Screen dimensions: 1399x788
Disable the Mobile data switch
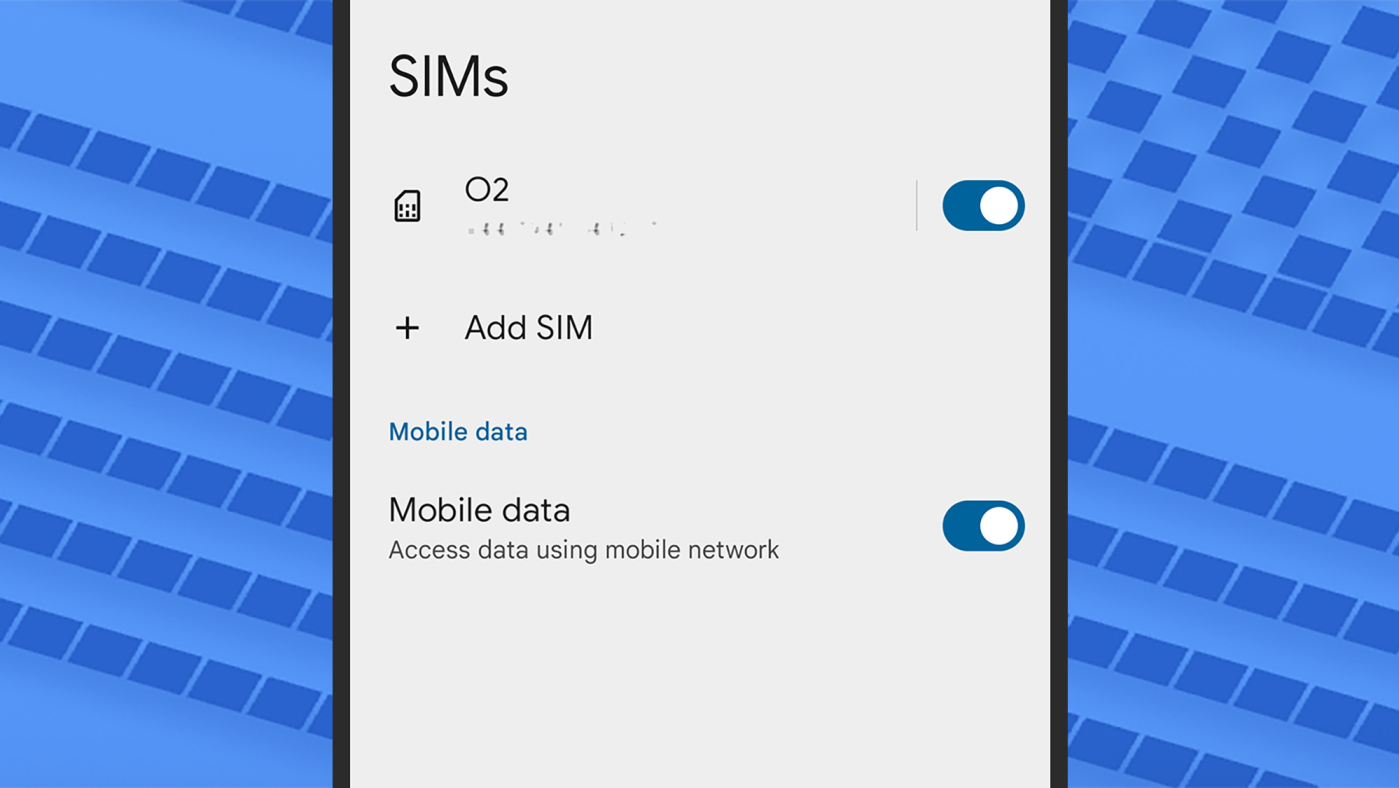pyautogui.click(x=983, y=526)
